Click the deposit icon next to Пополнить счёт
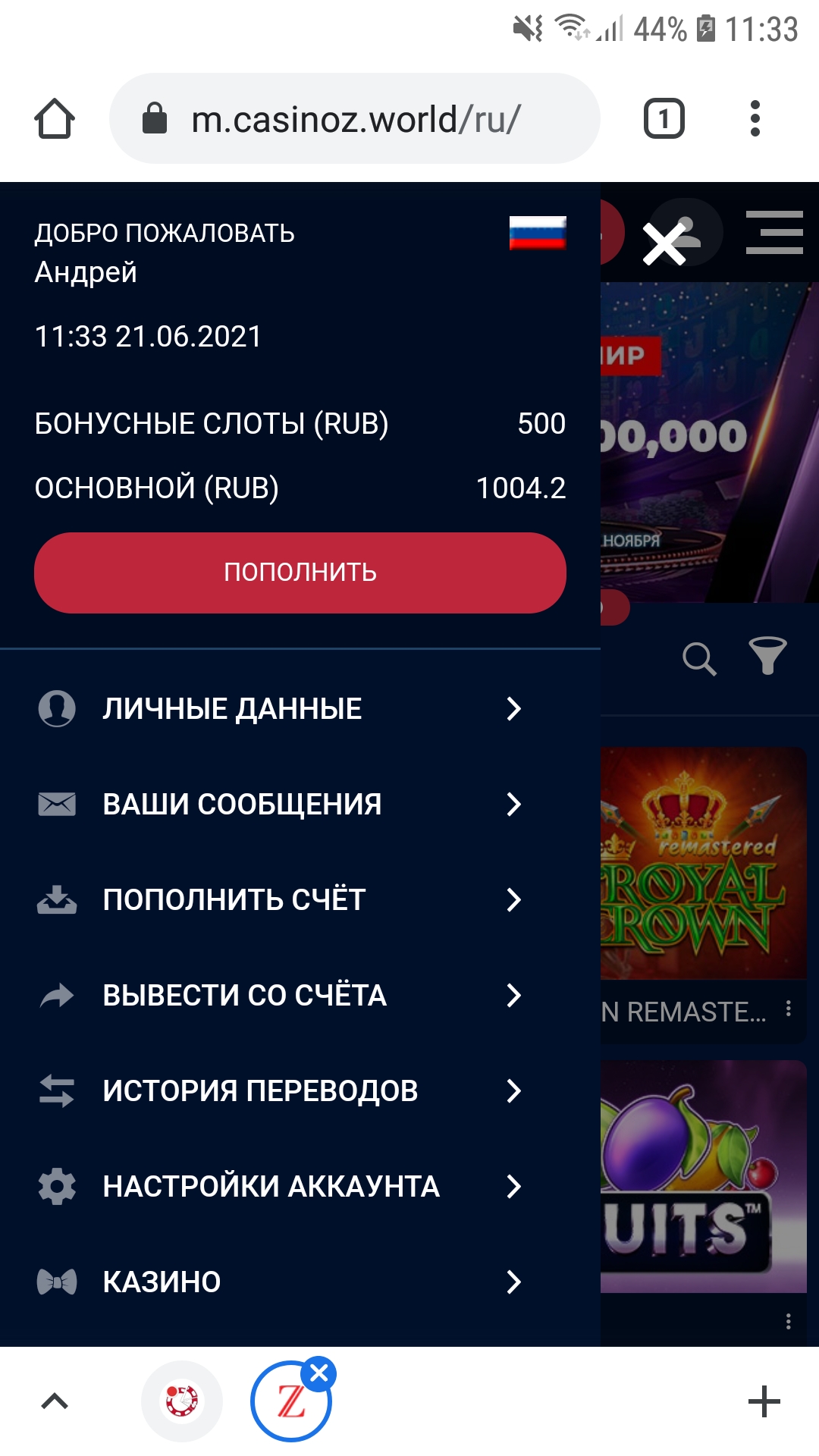819x1456 pixels. tap(58, 899)
